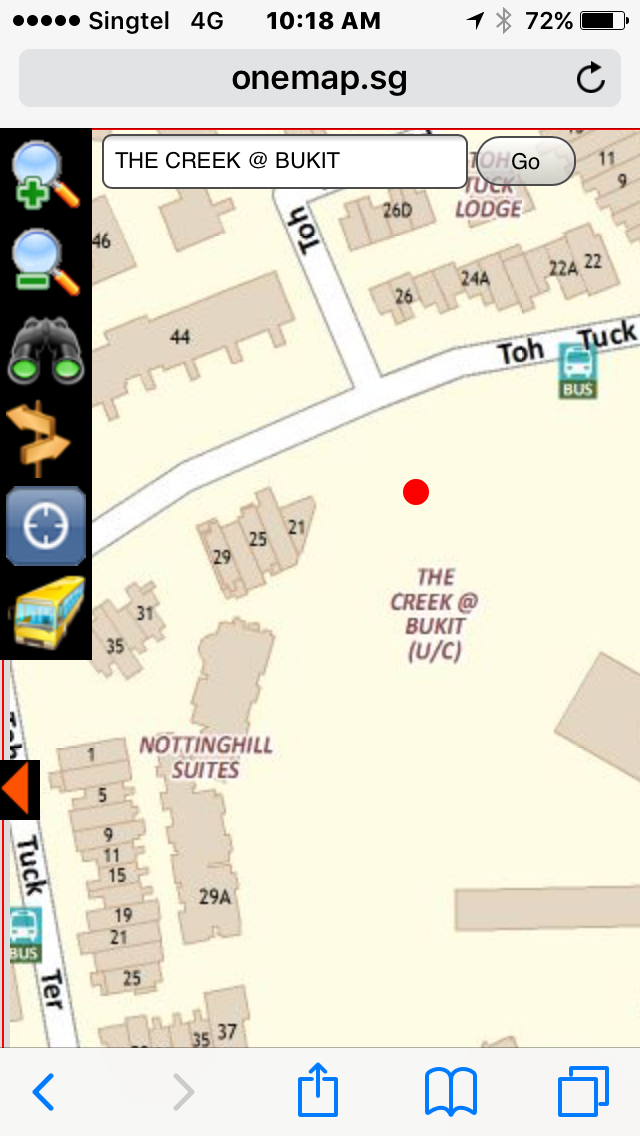The width and height of the screenshot is (640, 1136).
Task: Tap the Go button to search
Action: pos(526,161)
